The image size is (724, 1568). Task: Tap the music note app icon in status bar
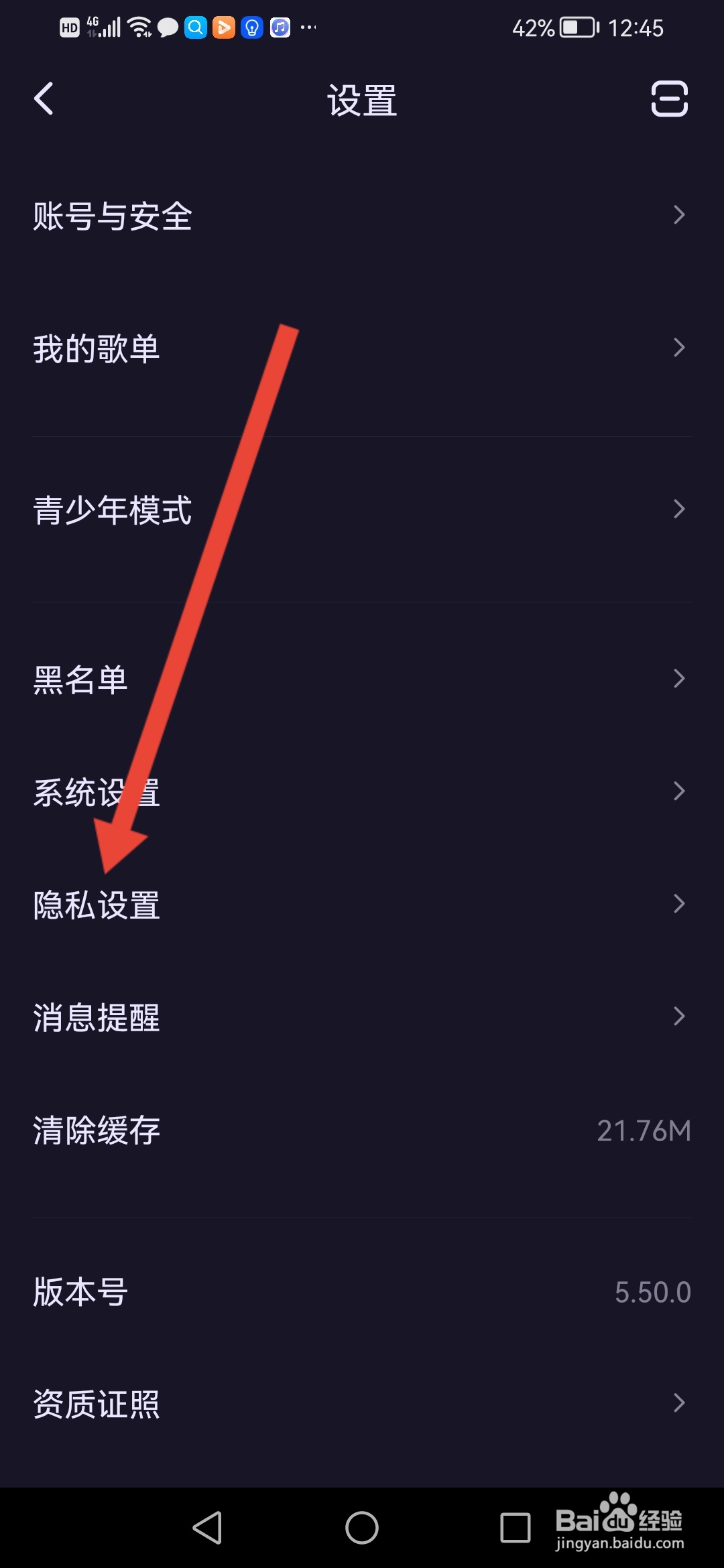coord(280,27)
